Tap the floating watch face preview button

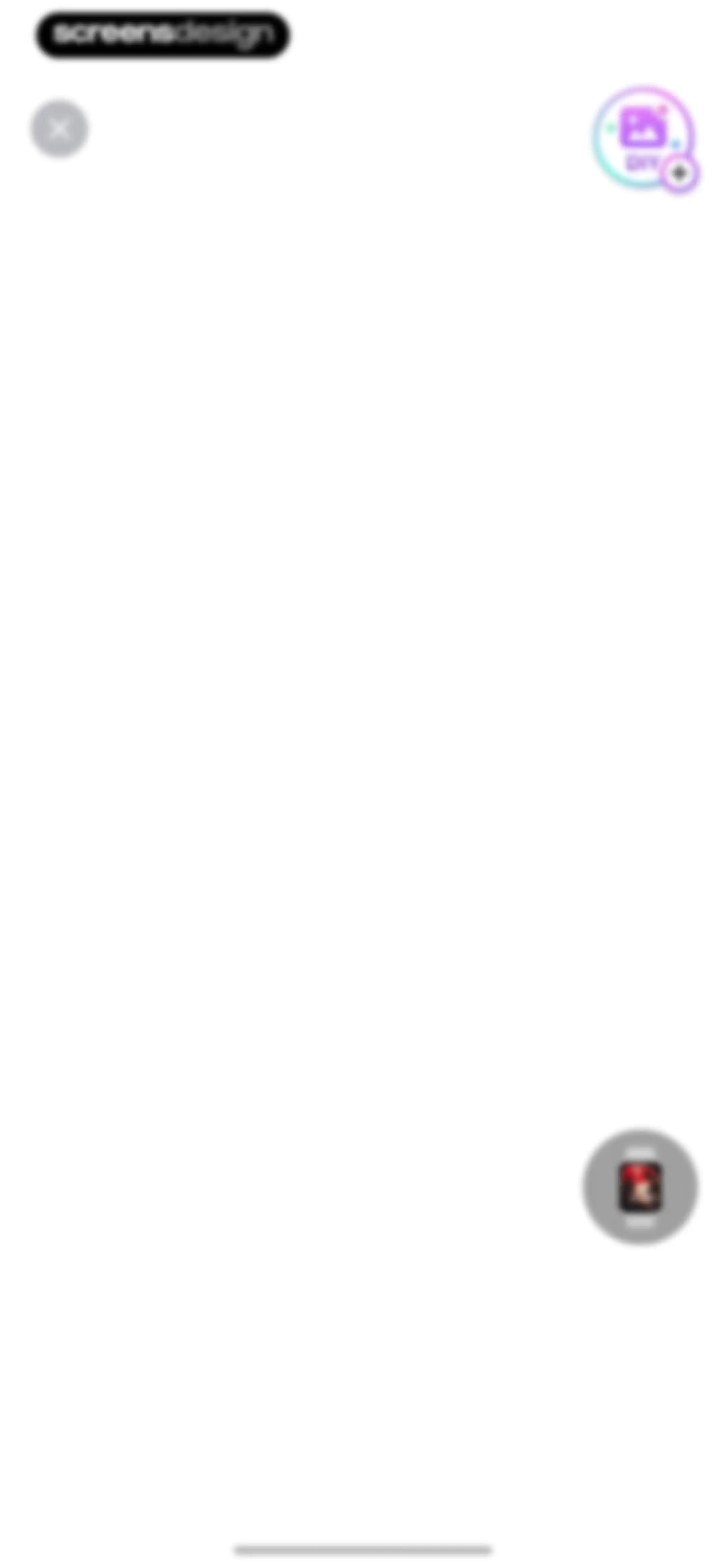click(x=640, y=1186)
